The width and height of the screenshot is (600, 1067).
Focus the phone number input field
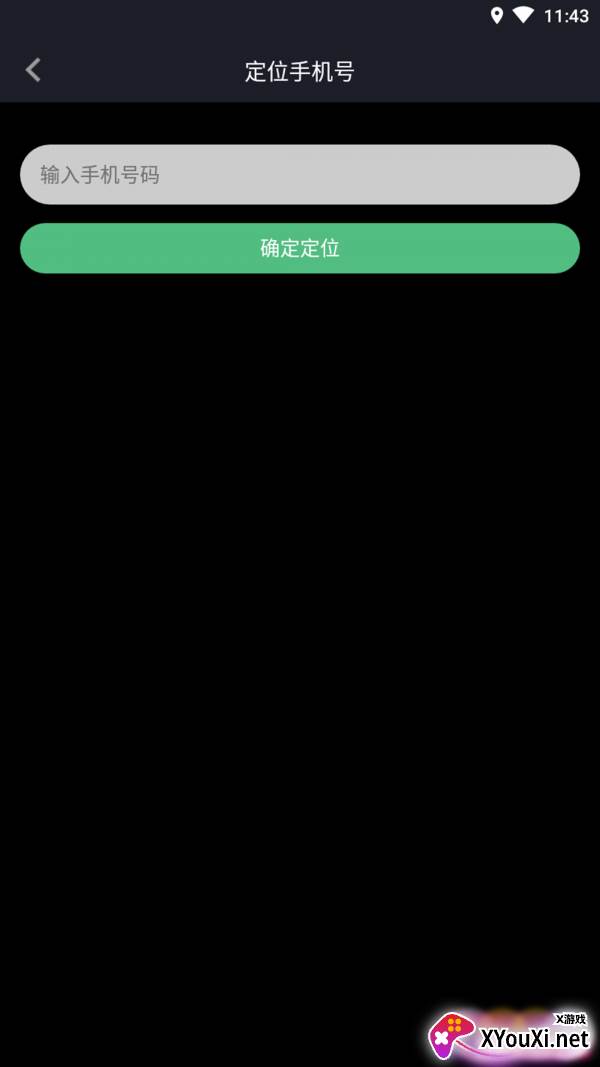click(x=300, y=175)
